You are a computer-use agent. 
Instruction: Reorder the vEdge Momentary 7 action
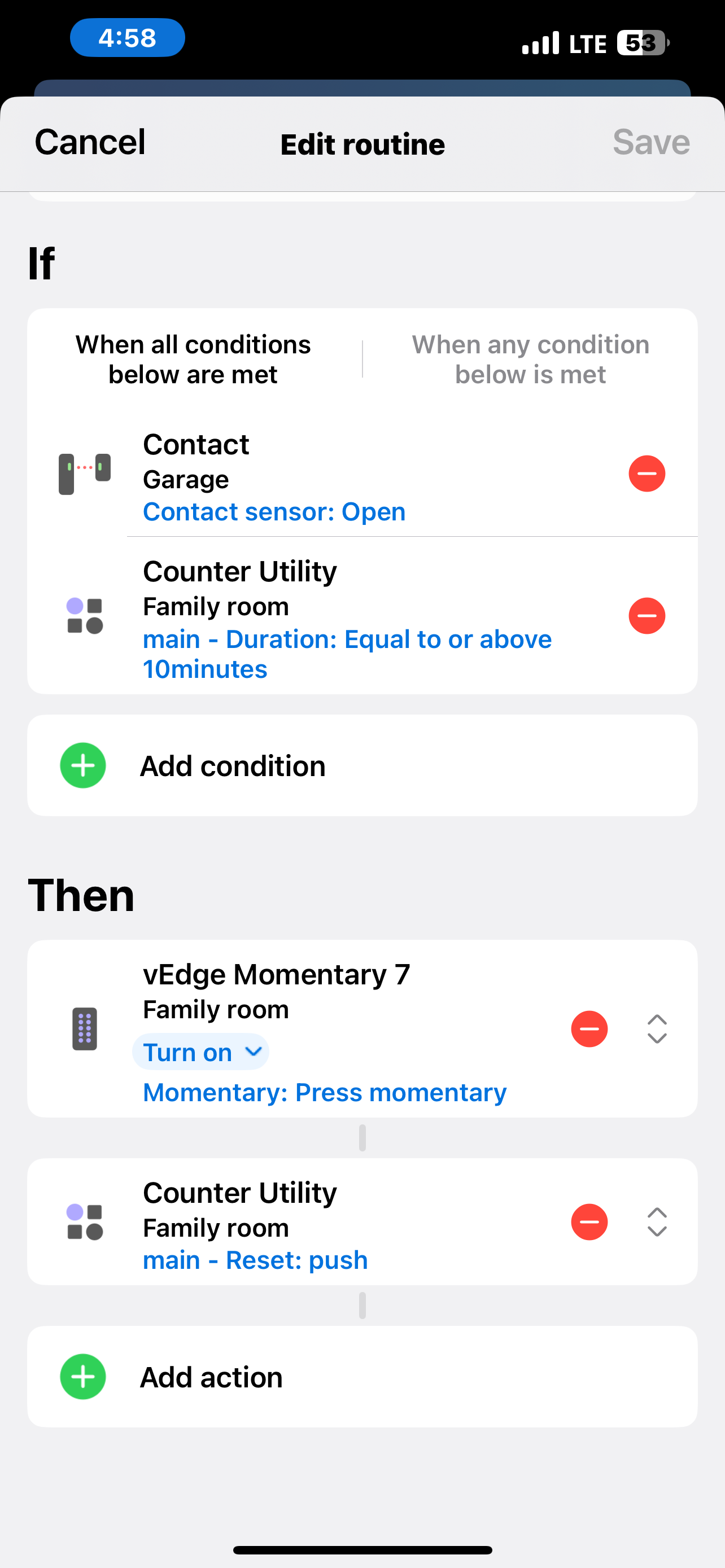pos(657,1030)
